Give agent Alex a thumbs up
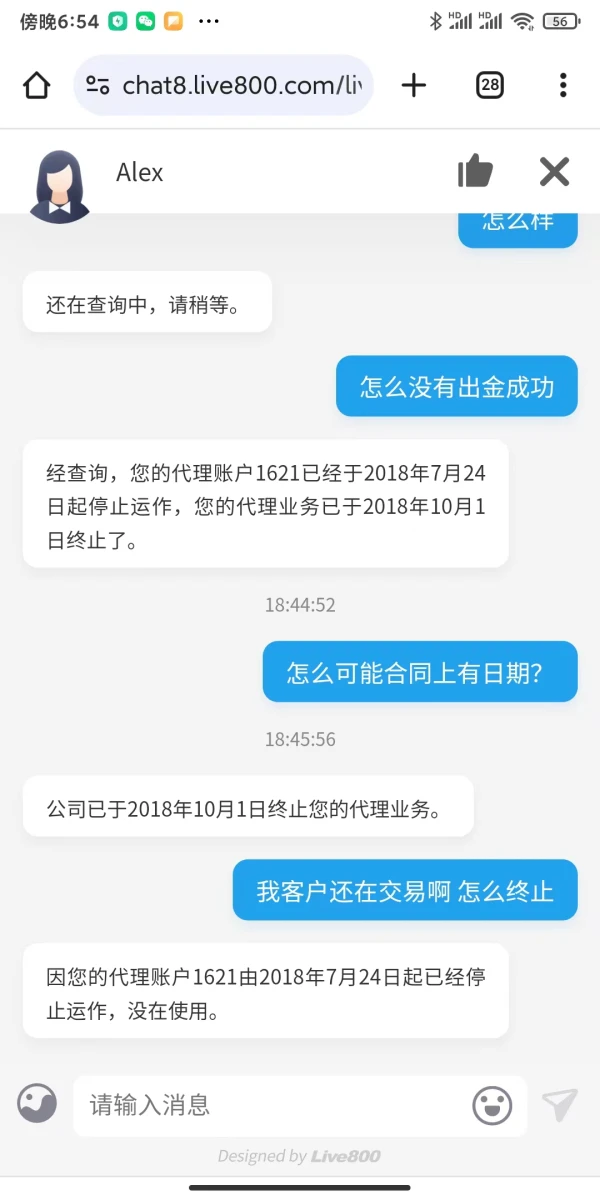600x1200 pixels. click(x=475, y=171)
